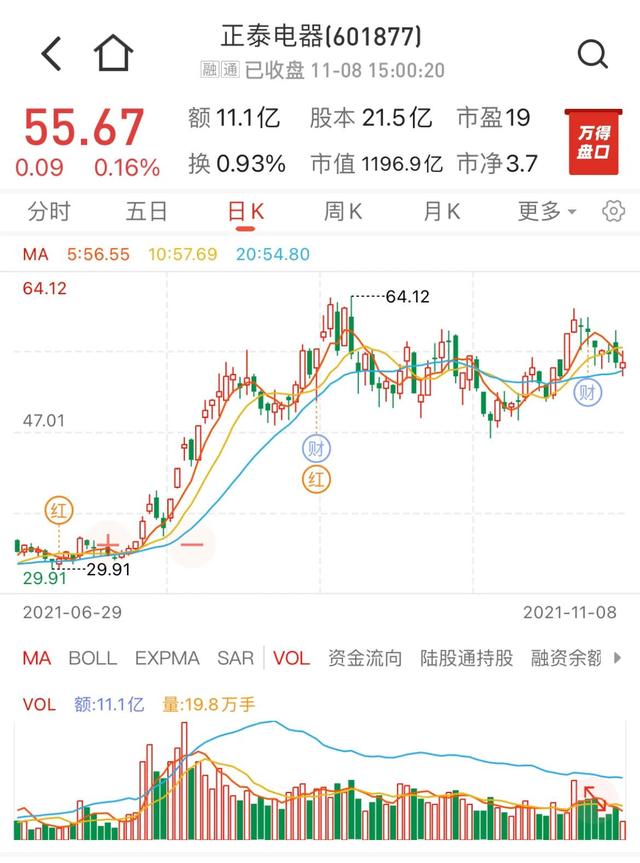Select the BOLL indicator

coord(93,658)
